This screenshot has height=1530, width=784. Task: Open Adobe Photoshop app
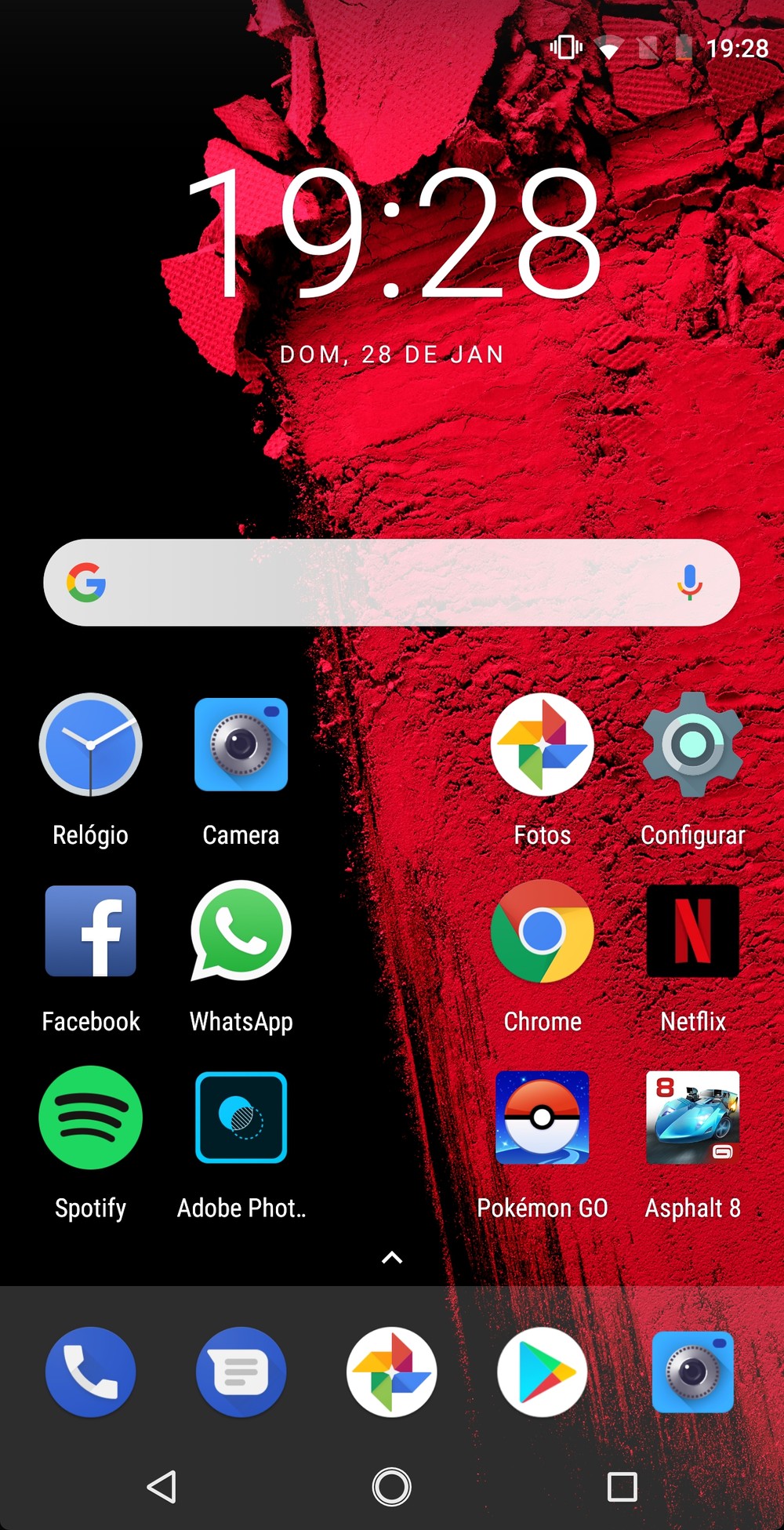241,1118
